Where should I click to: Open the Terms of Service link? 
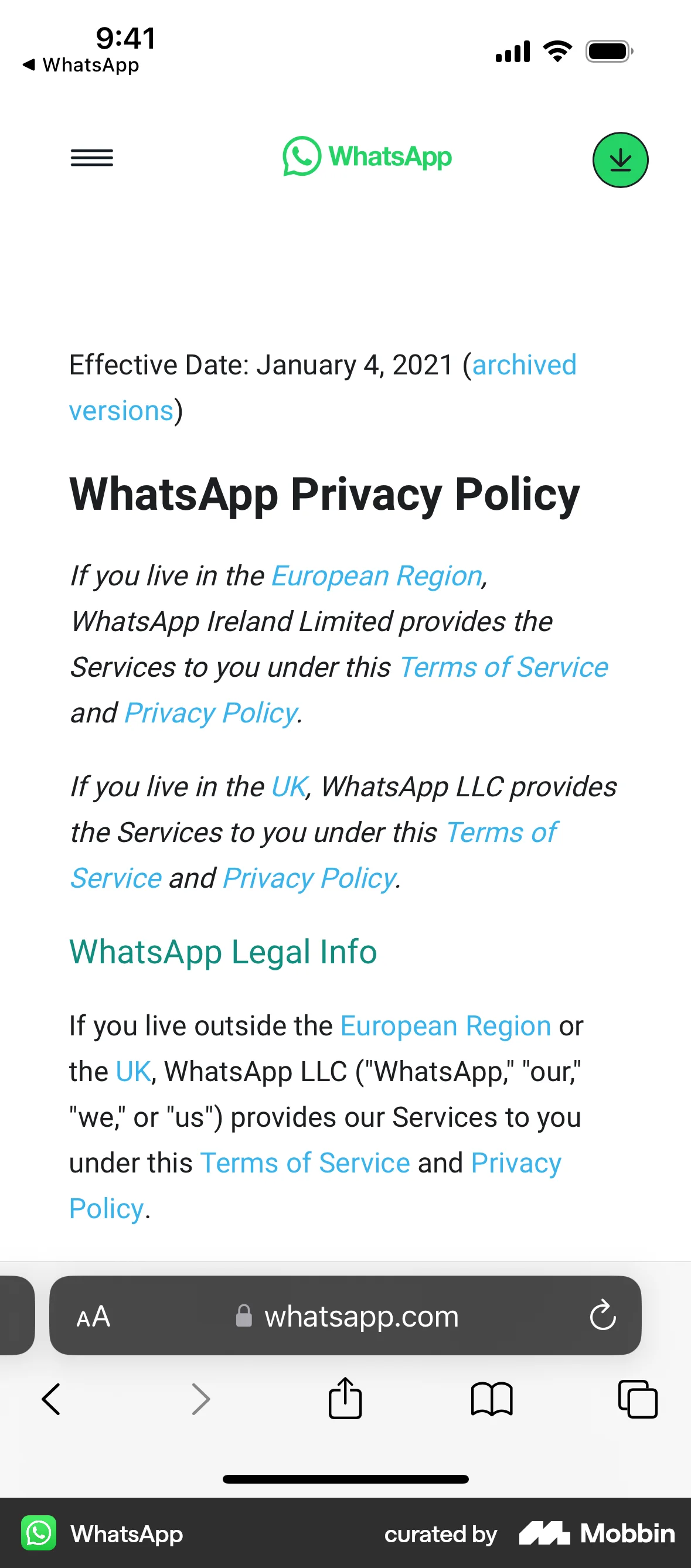coord(503,667)
